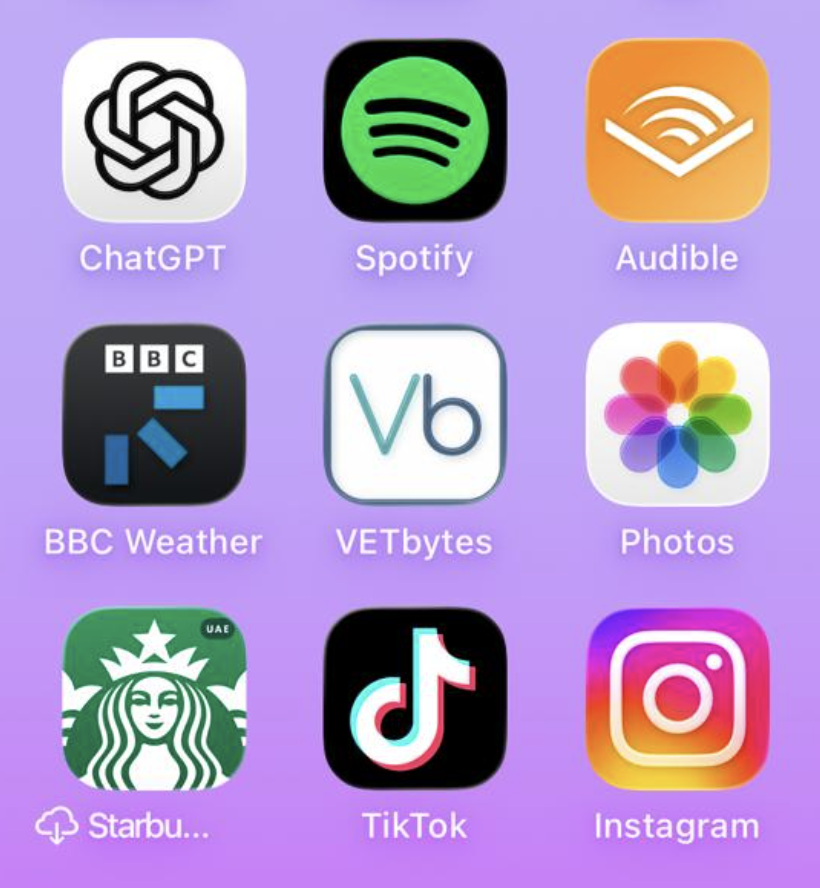Open the VETbytes app

point(415,413)
